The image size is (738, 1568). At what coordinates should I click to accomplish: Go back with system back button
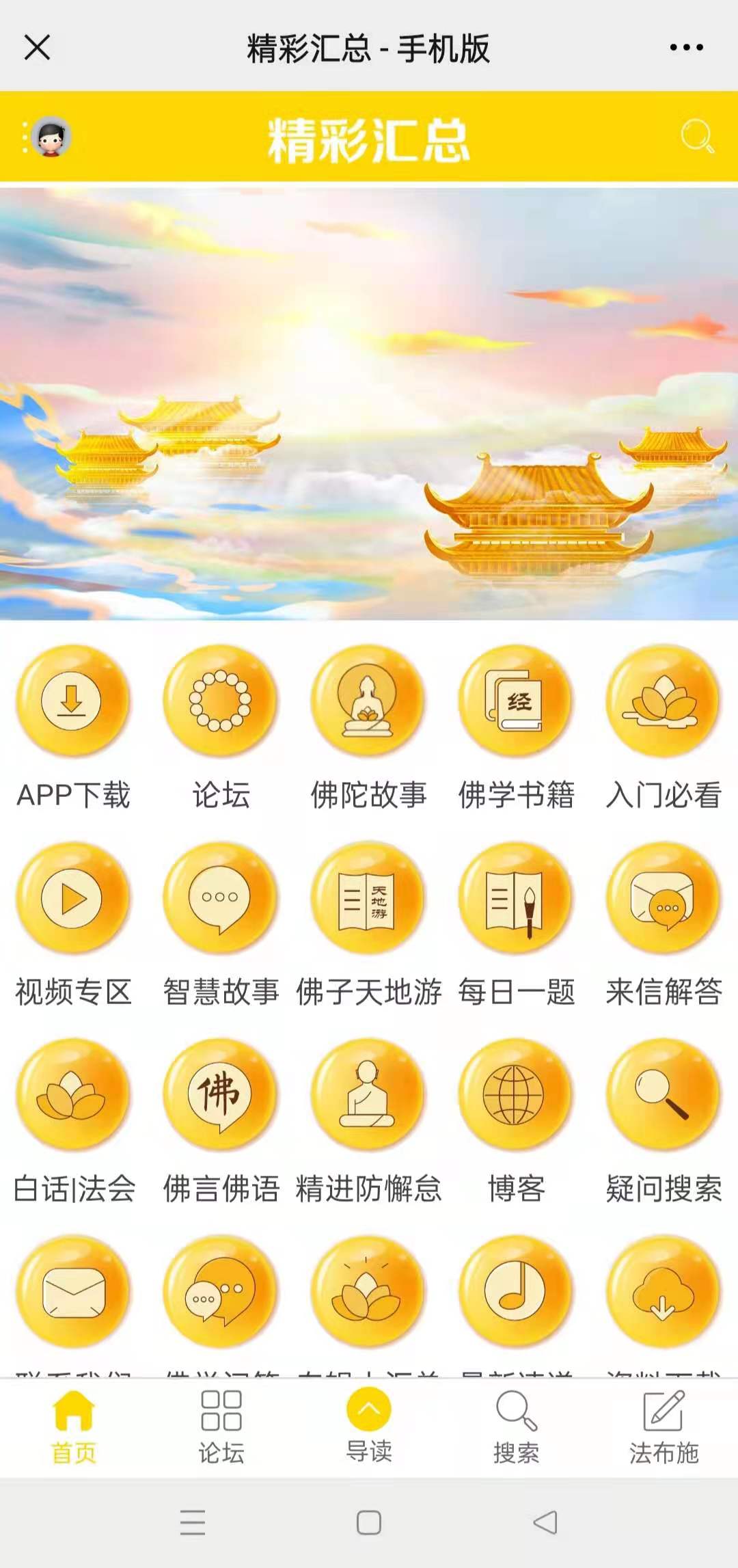coord(545,1522)
